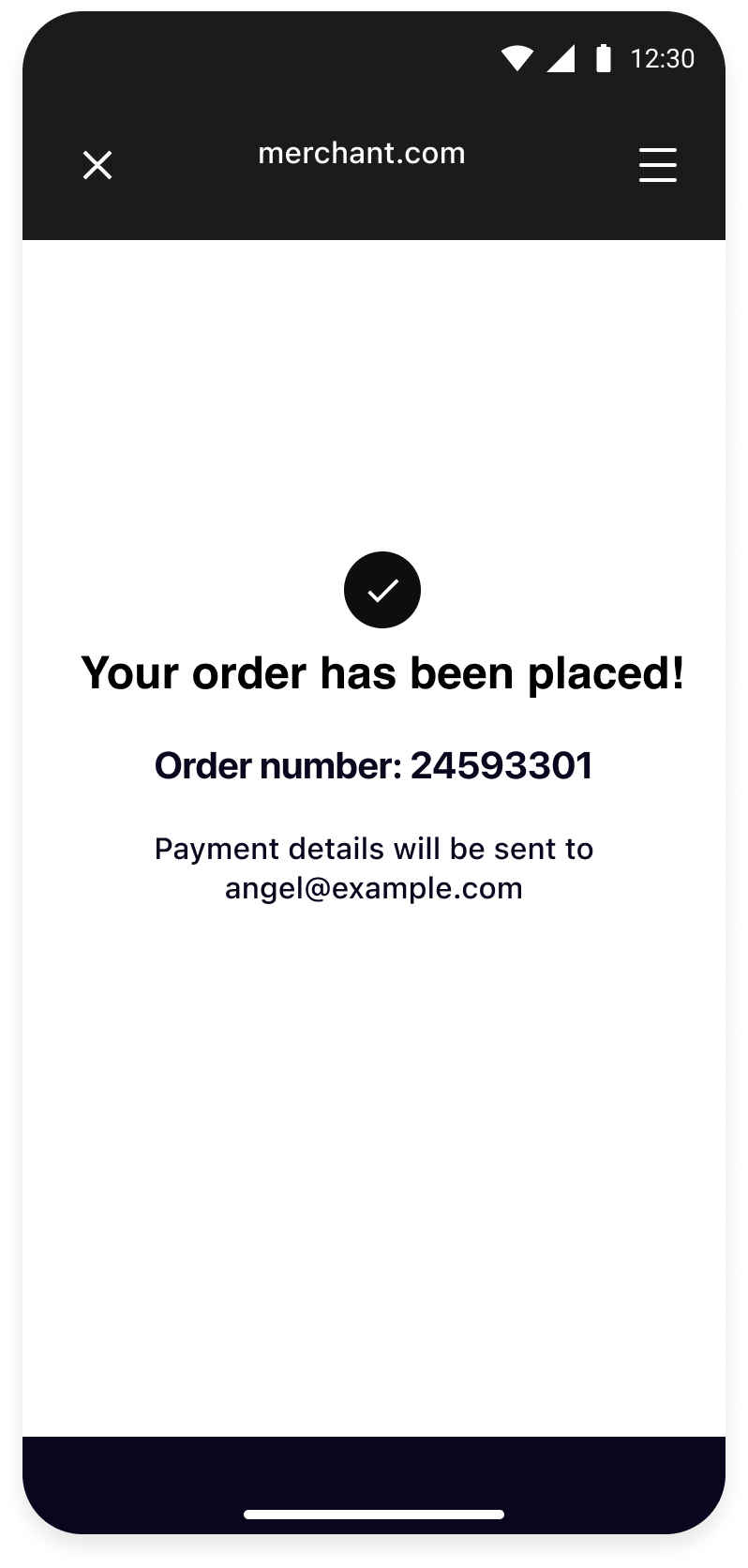748x1568 pixels.
Task: Open the hamburger menu
Action: (657, 165)
